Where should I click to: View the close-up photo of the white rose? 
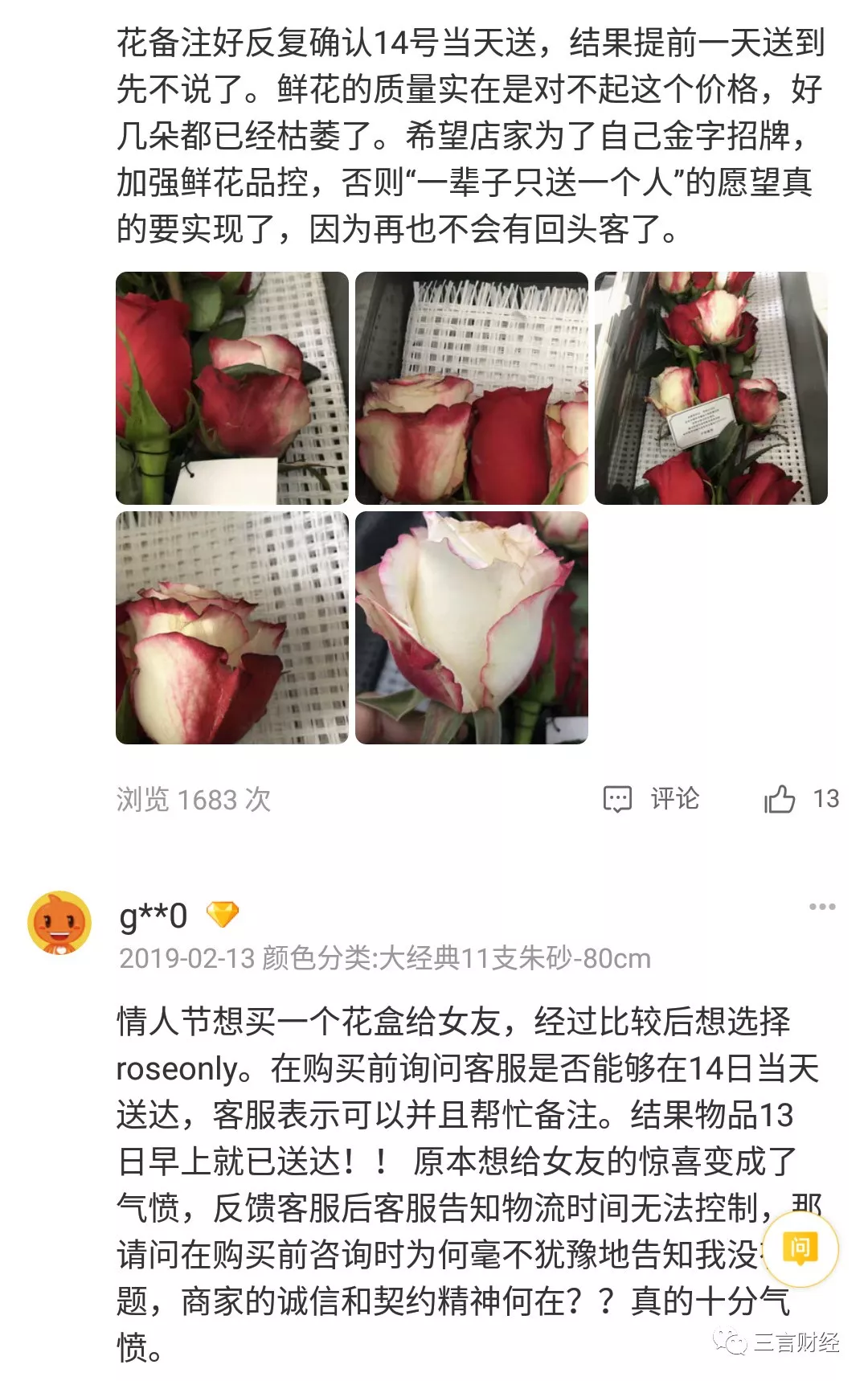point(472,628)
